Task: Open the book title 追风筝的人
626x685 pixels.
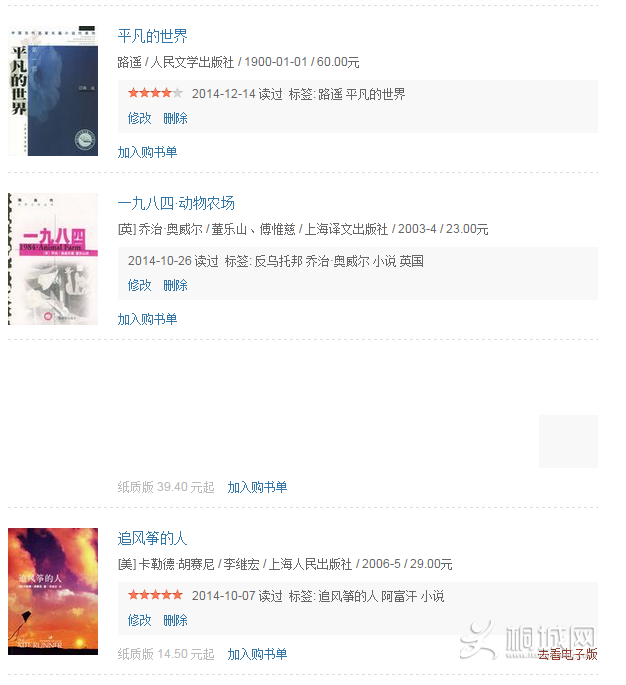Action: (152, 538)
